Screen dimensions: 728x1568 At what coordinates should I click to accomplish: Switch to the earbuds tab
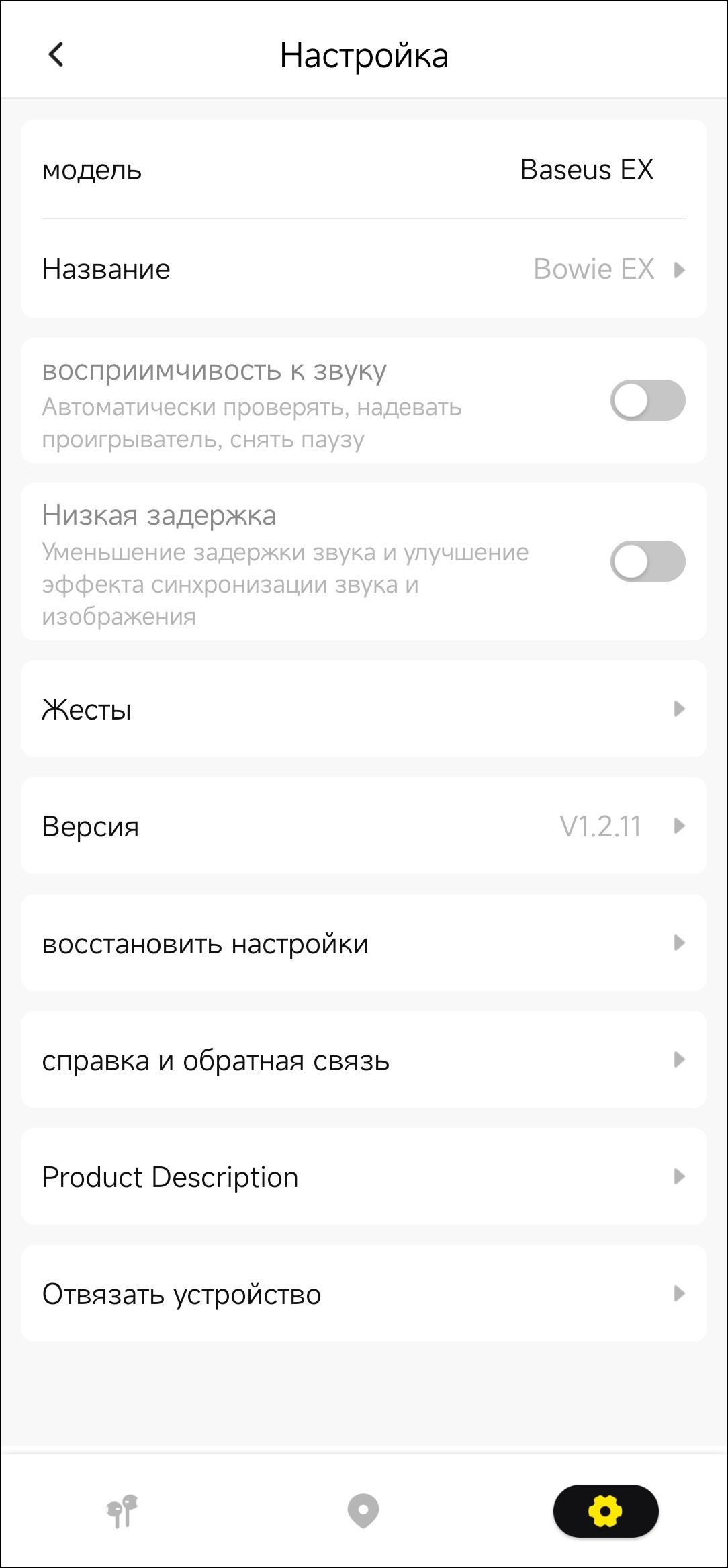point(122,1511)
